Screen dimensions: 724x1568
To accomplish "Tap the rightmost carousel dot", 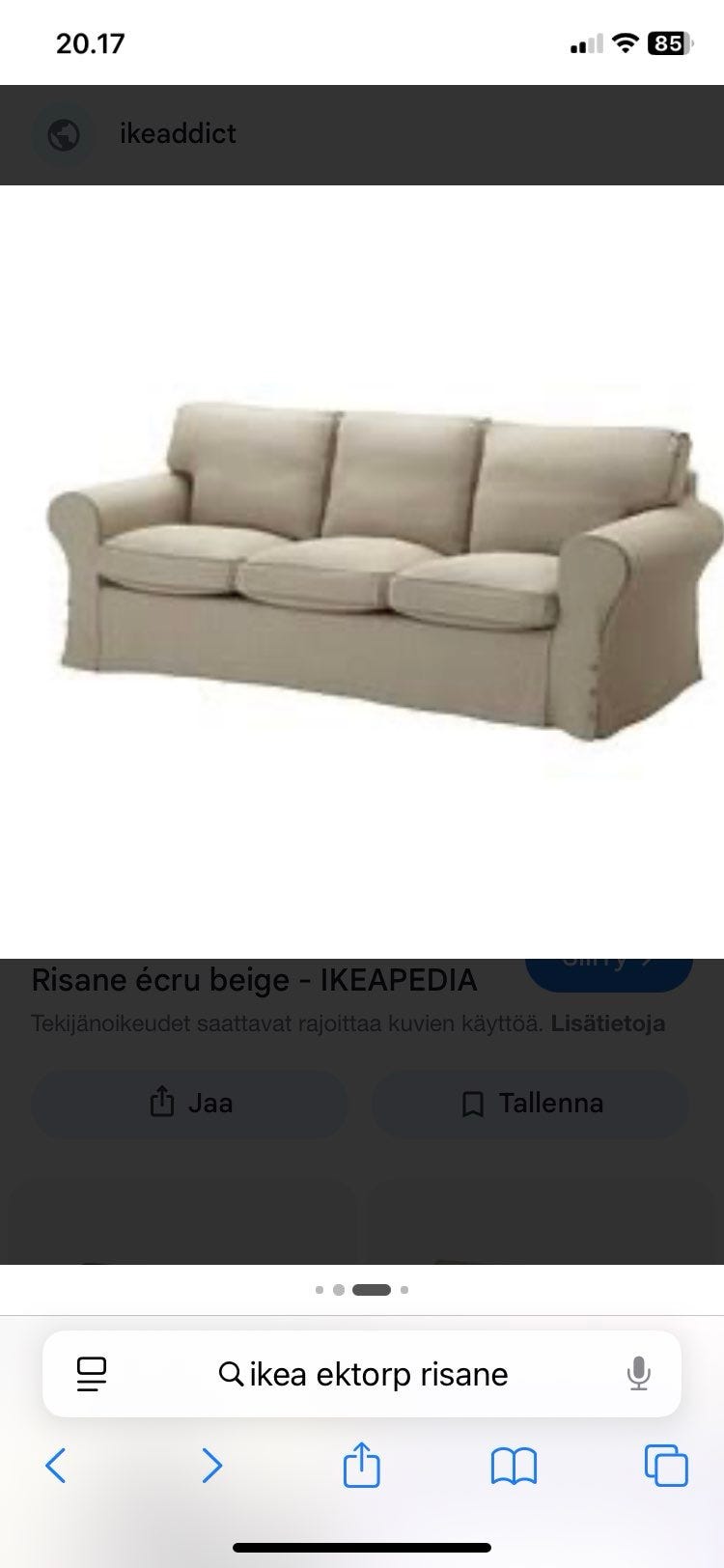I will pos(405,1289).
